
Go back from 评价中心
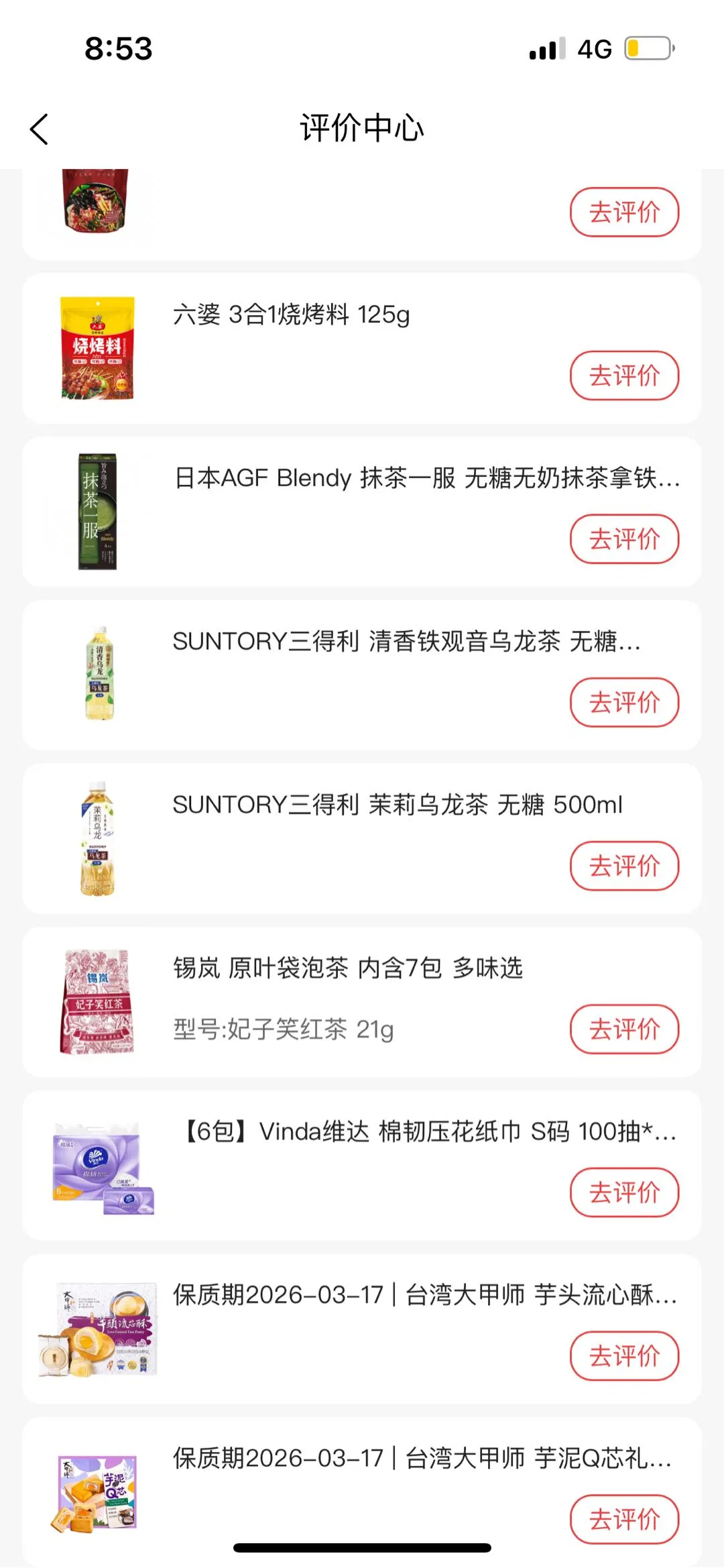pyautogui.click(x=40, y=129)
